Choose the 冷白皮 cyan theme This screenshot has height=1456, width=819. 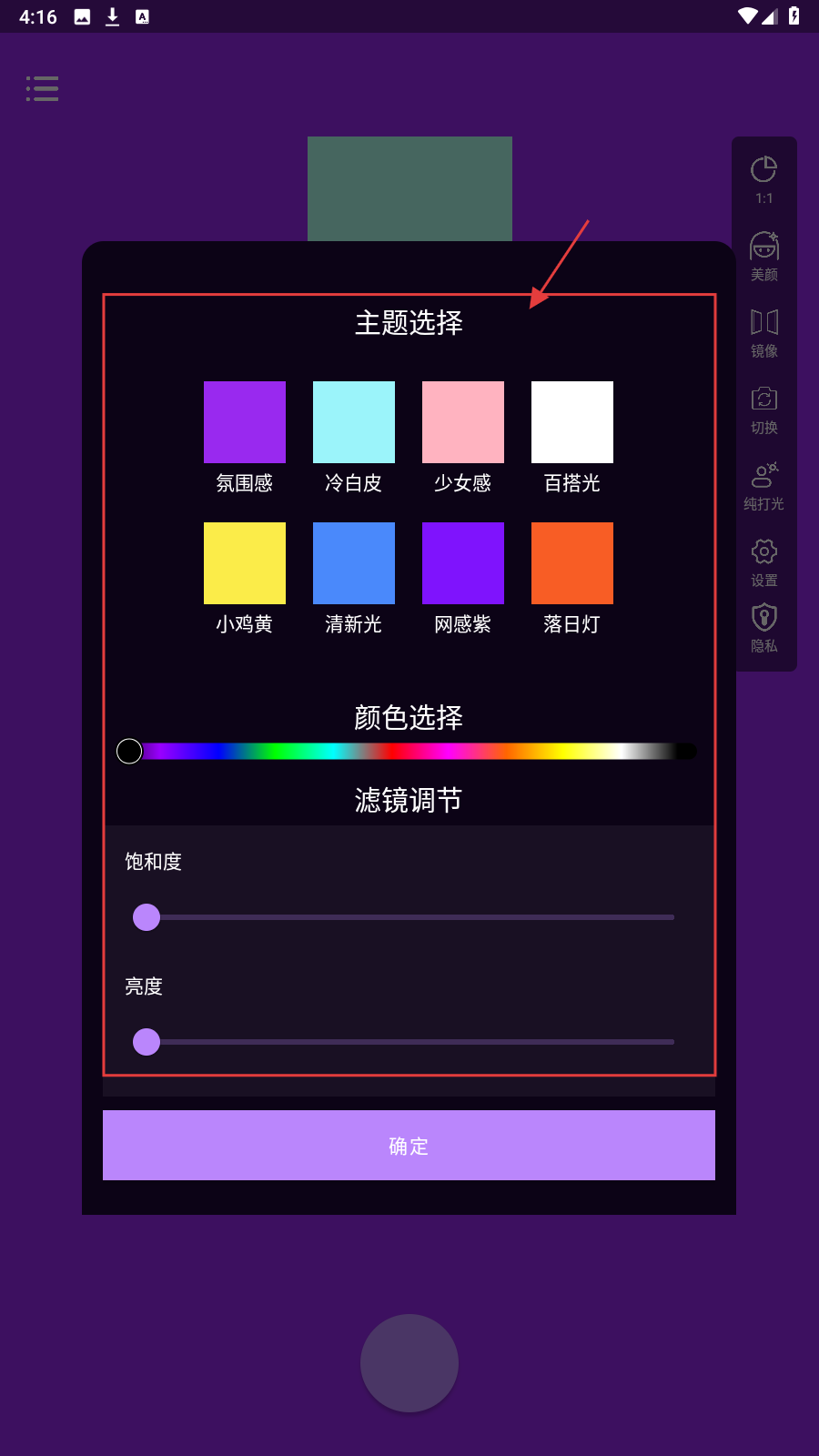[x=353, y=422]
